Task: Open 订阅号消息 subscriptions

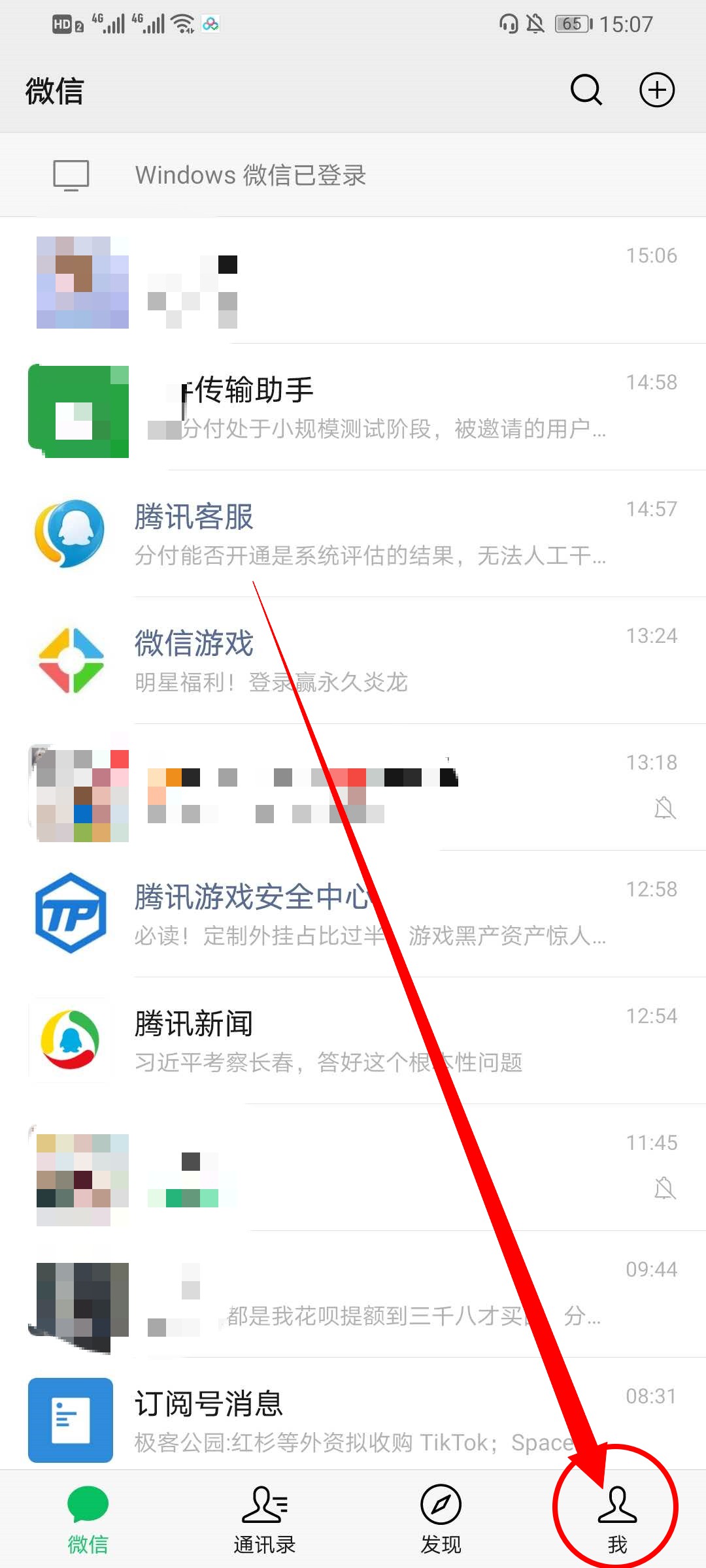Action: [x=353, y=1419]
